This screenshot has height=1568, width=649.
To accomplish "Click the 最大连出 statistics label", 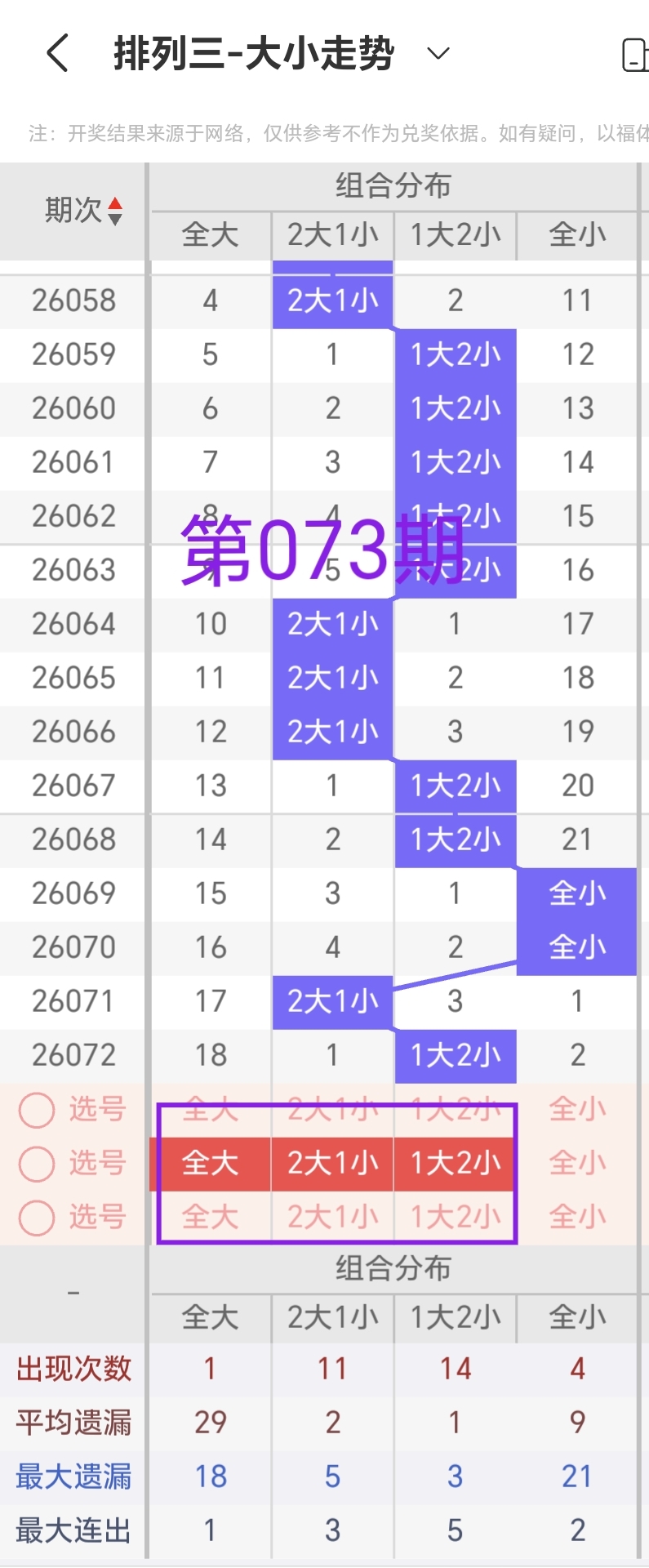I will point(73,1530).
